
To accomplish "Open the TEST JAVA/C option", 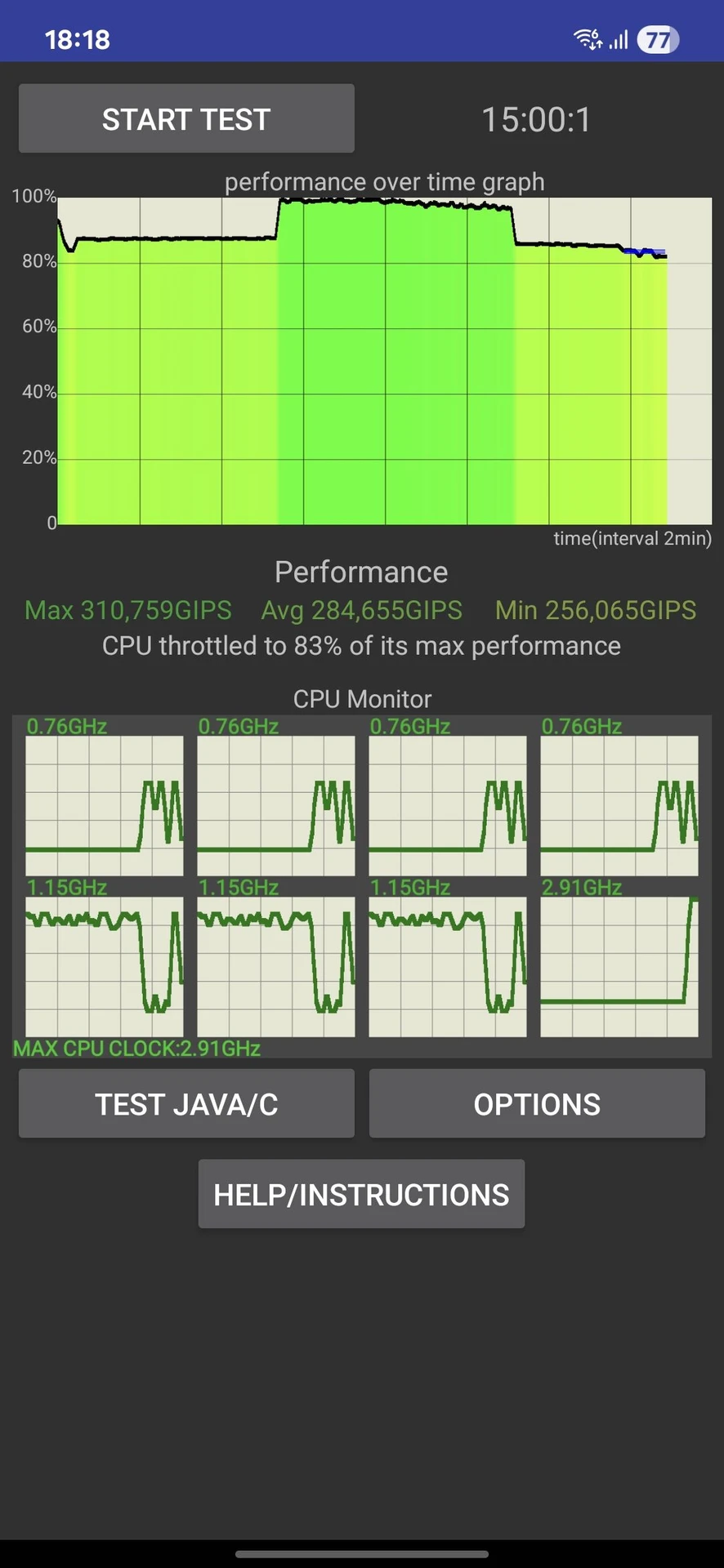I will pos(186,1104).
